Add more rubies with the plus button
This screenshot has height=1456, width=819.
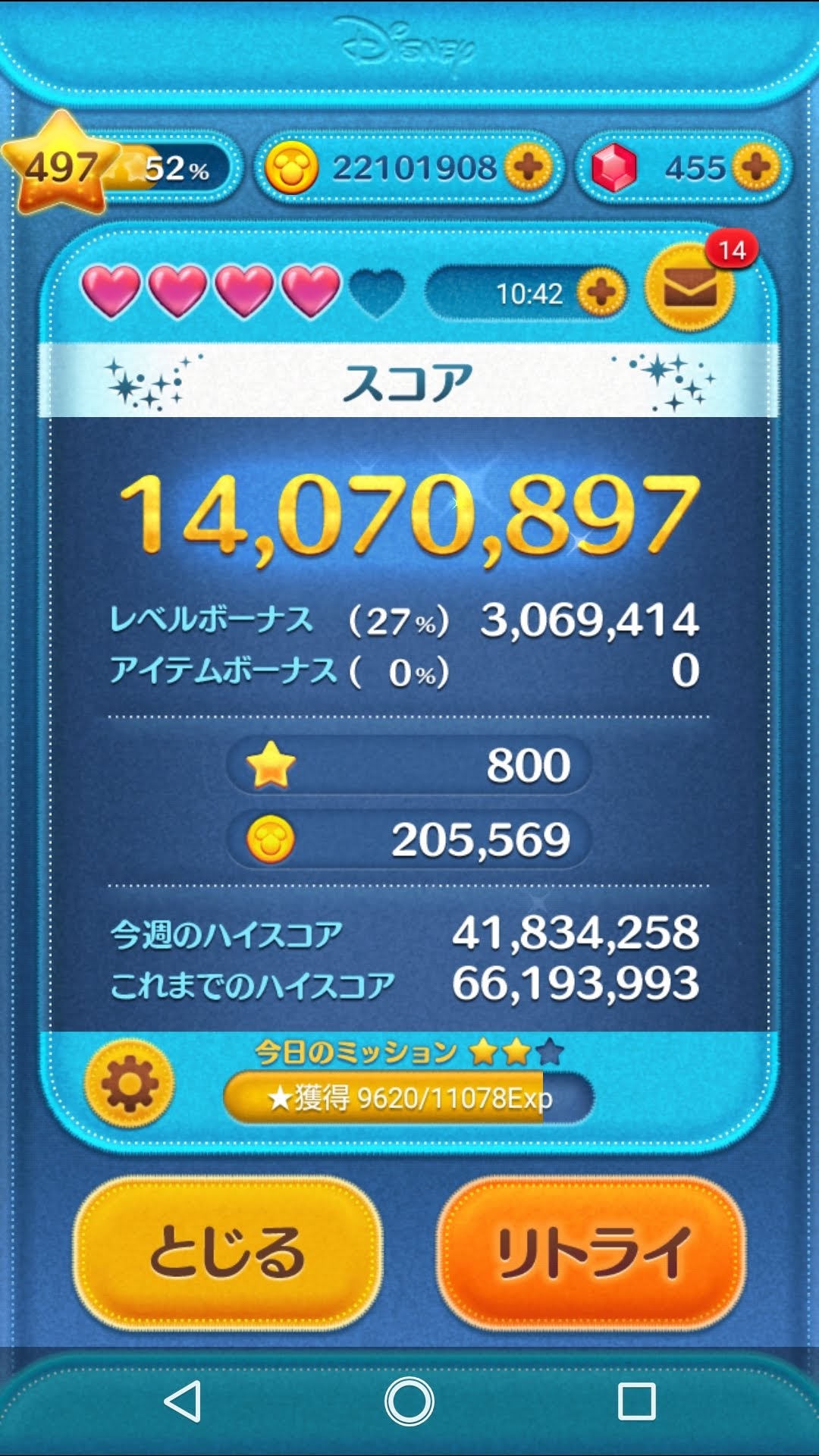point(756,168)
